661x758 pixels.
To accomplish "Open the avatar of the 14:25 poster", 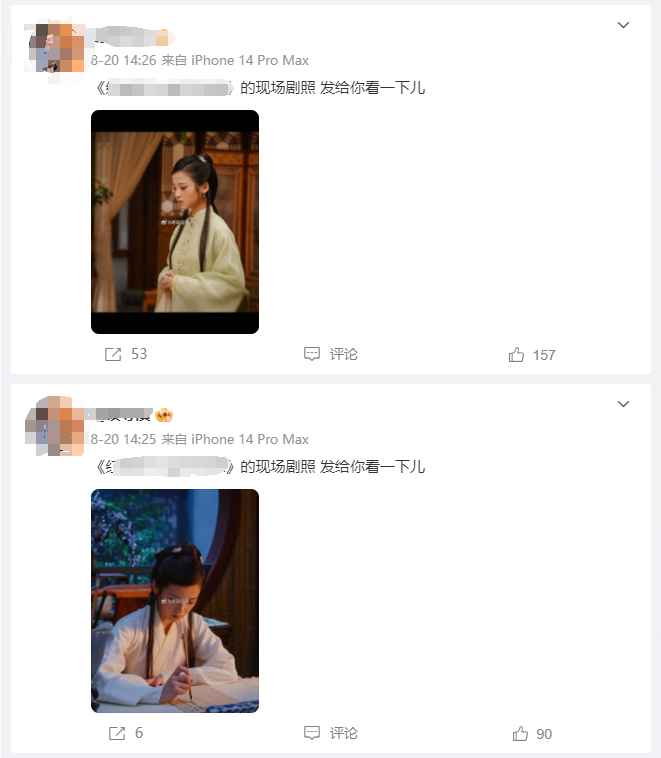I will click(53, 426).
